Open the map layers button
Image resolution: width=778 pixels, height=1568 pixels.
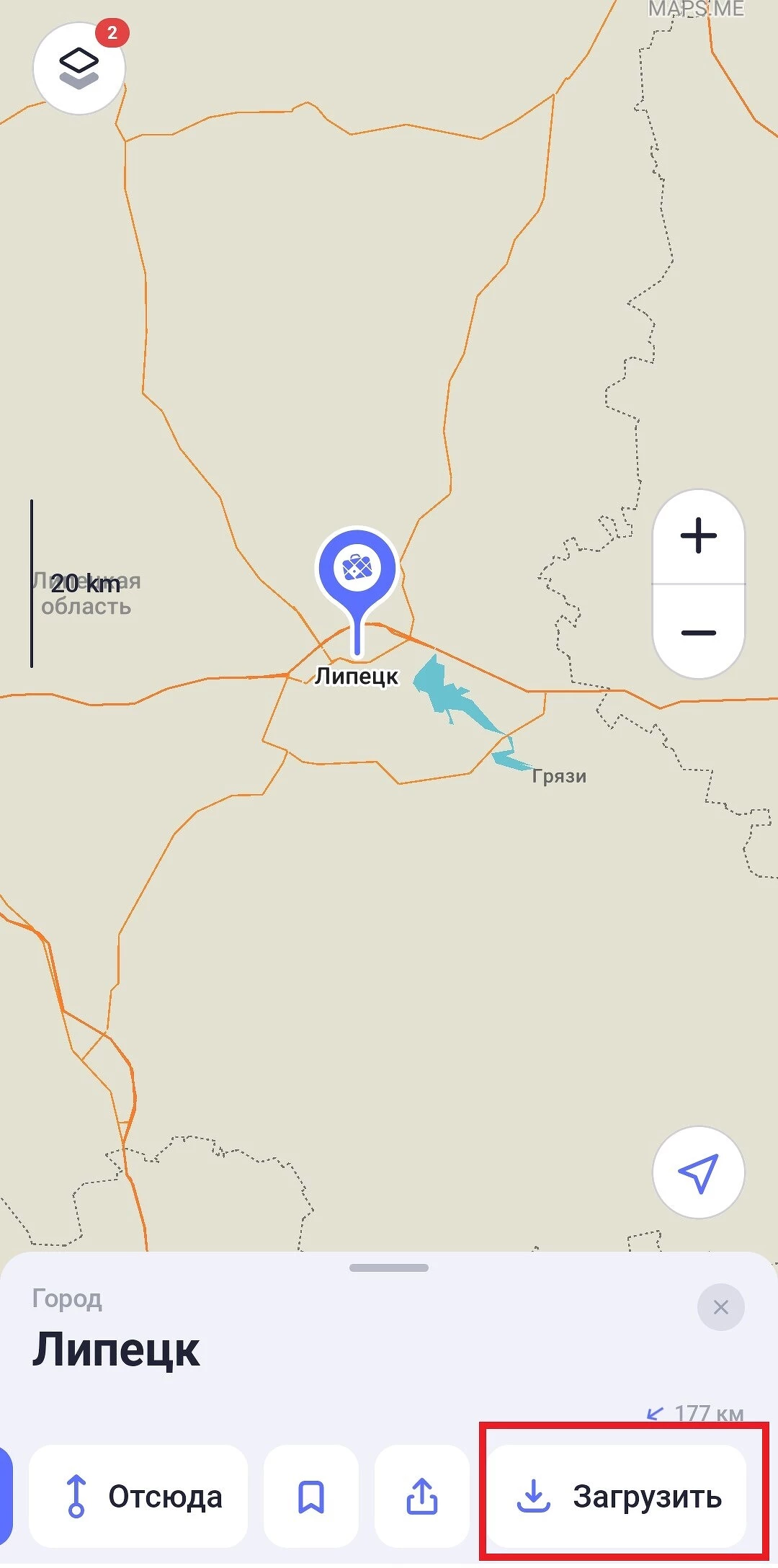[x=79, y=68]
